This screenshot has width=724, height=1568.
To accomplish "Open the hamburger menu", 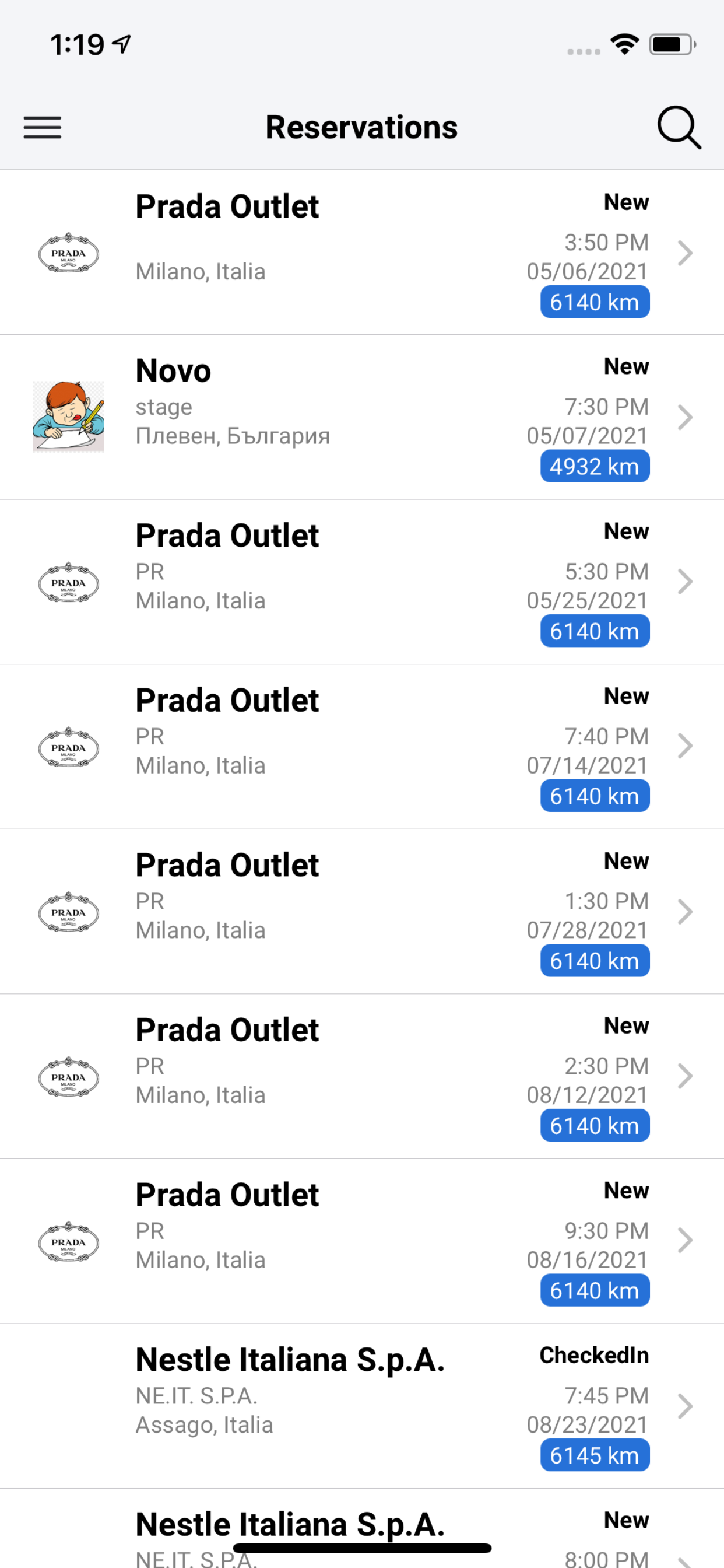I will (42, 127).
